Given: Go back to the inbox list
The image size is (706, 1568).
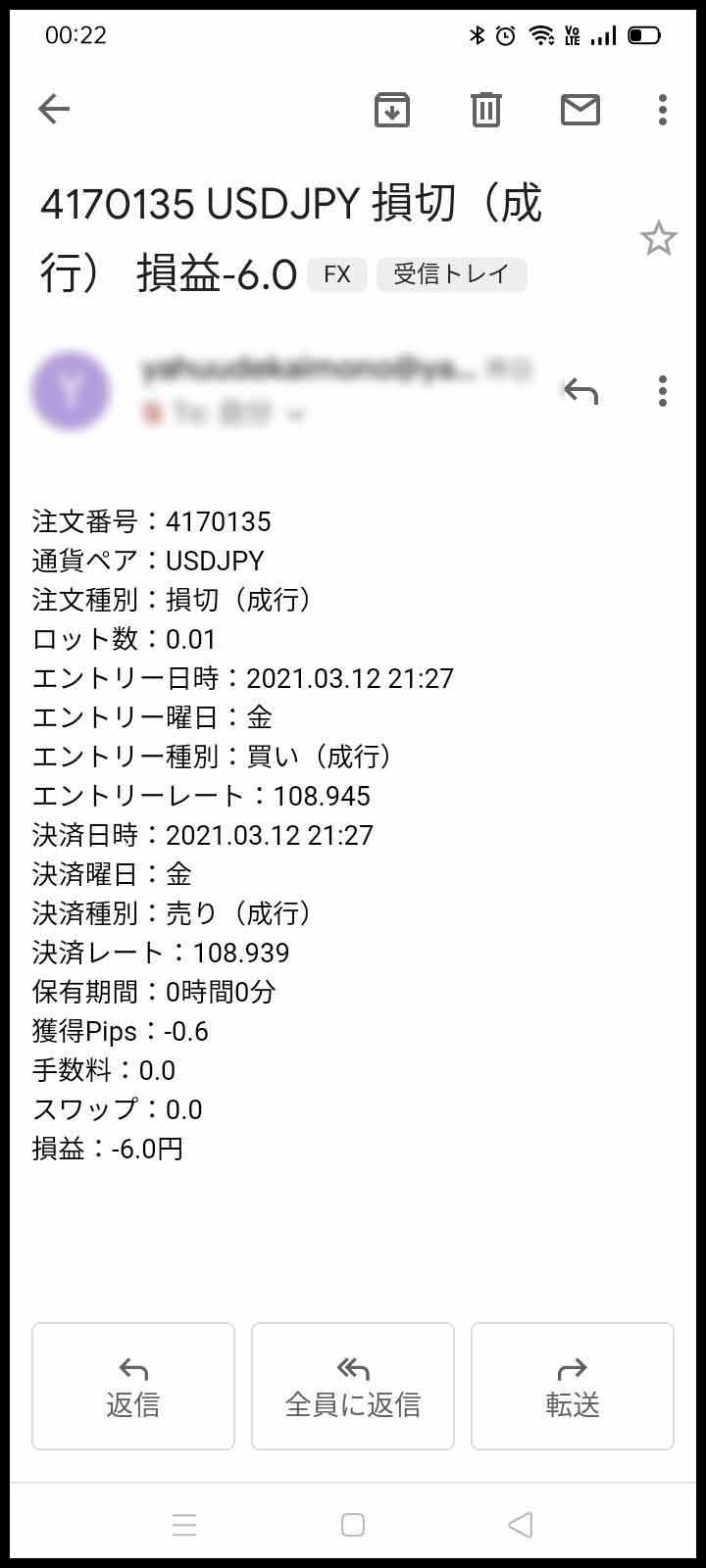Looking at the screenshot, I should [54, 109].
